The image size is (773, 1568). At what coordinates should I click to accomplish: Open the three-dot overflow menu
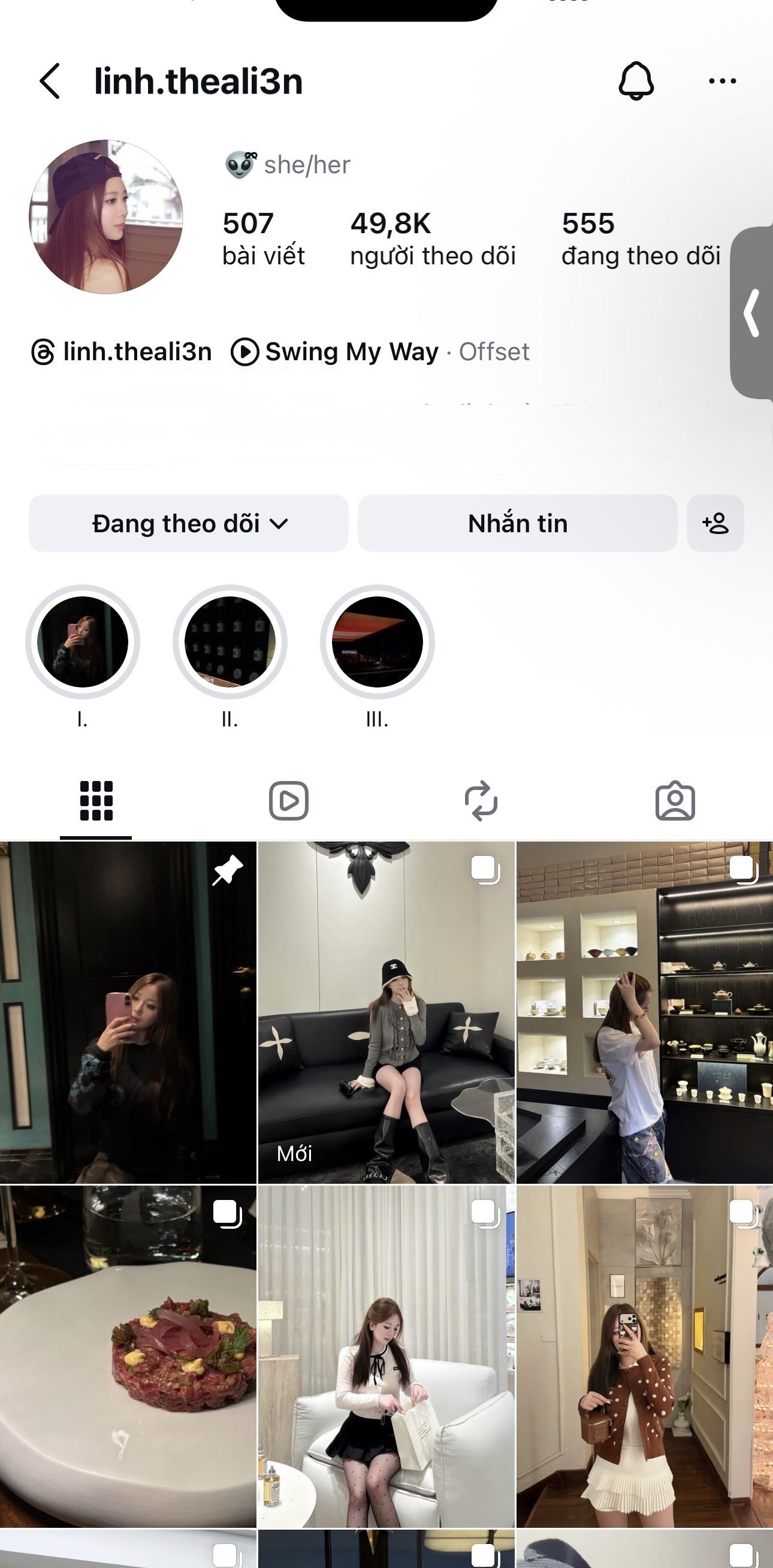click(723, 81)
